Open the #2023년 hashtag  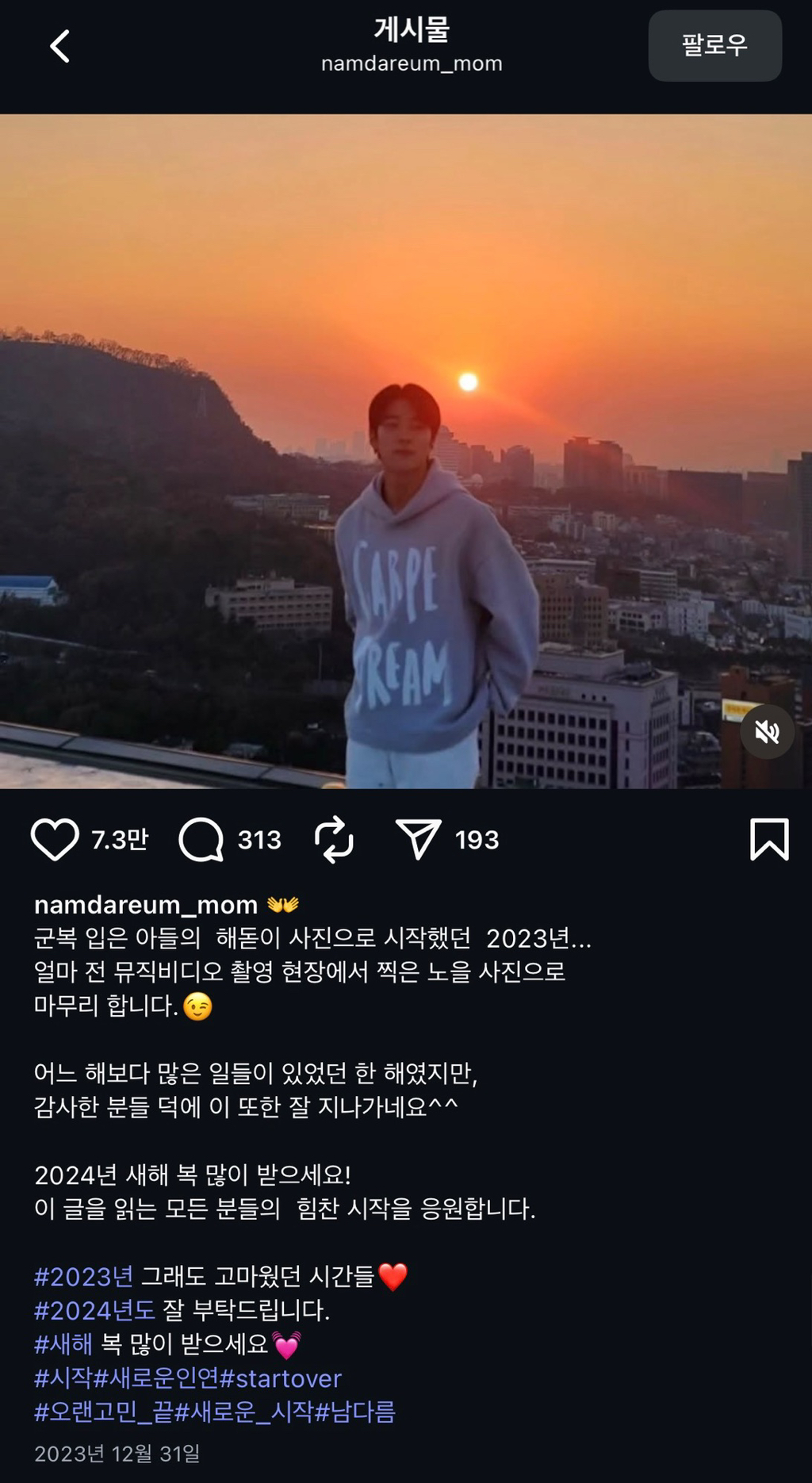point(83,1277)
